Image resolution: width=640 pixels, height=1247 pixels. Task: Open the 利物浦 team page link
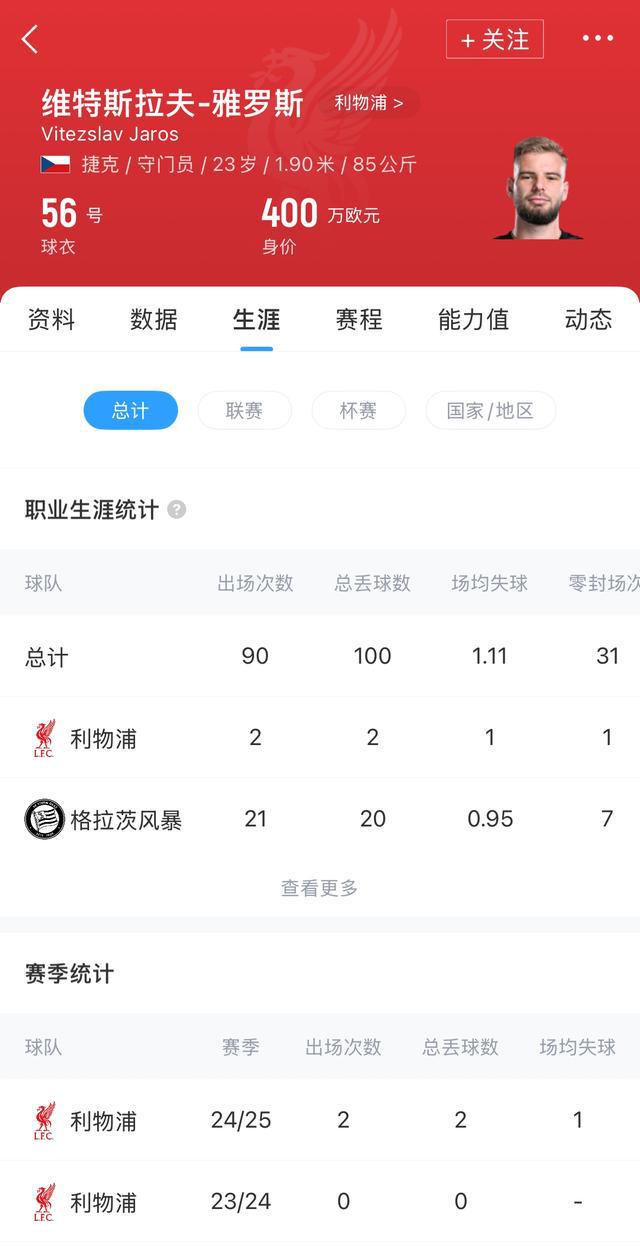click(368, 102)
